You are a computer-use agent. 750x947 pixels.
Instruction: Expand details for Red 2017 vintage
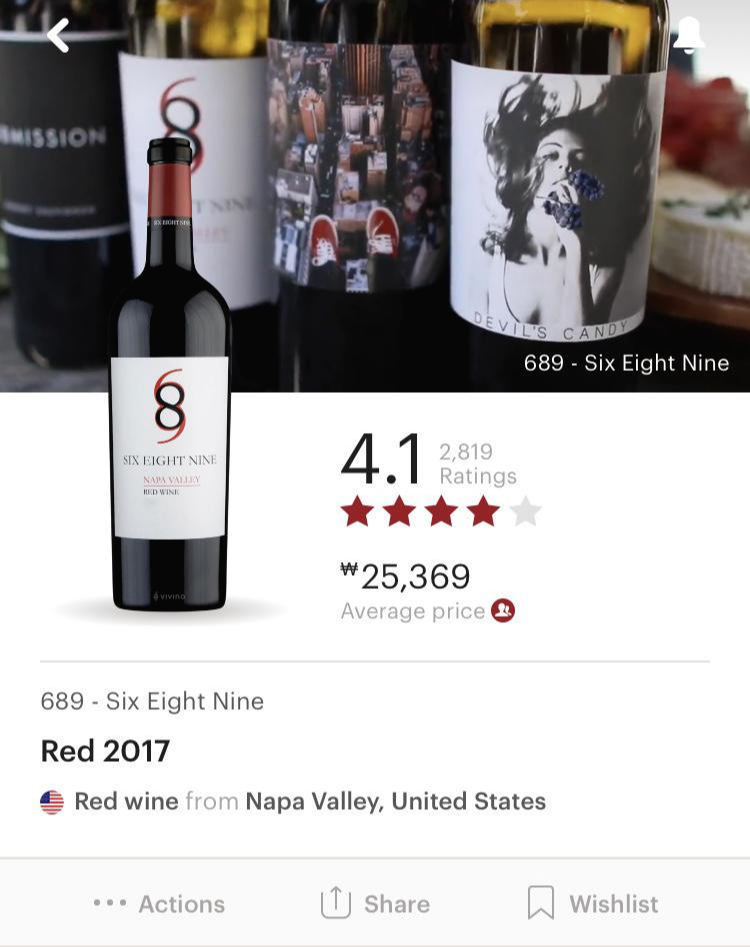[105, 751]
